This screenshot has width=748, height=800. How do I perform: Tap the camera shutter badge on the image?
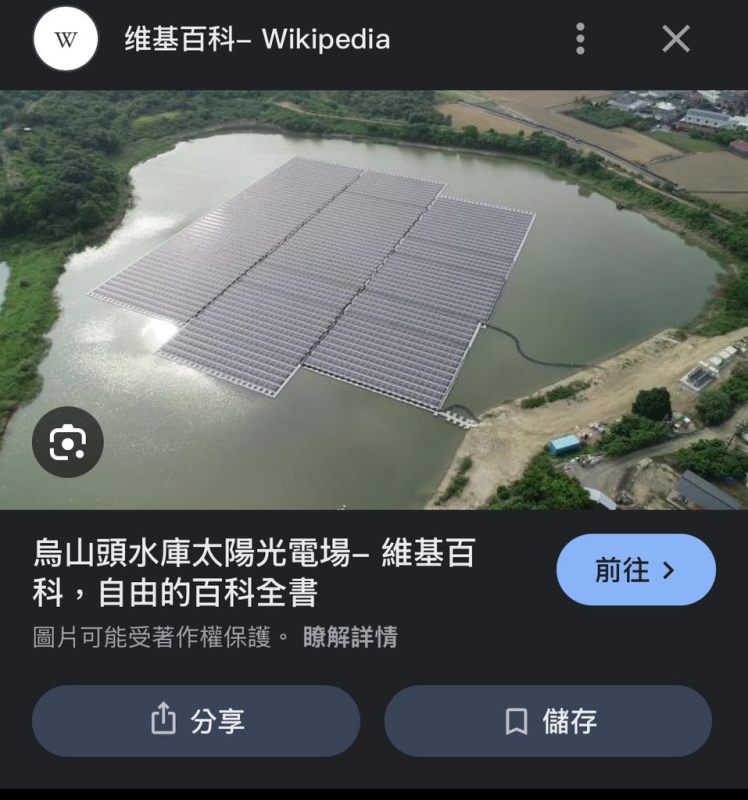point(67,443)
